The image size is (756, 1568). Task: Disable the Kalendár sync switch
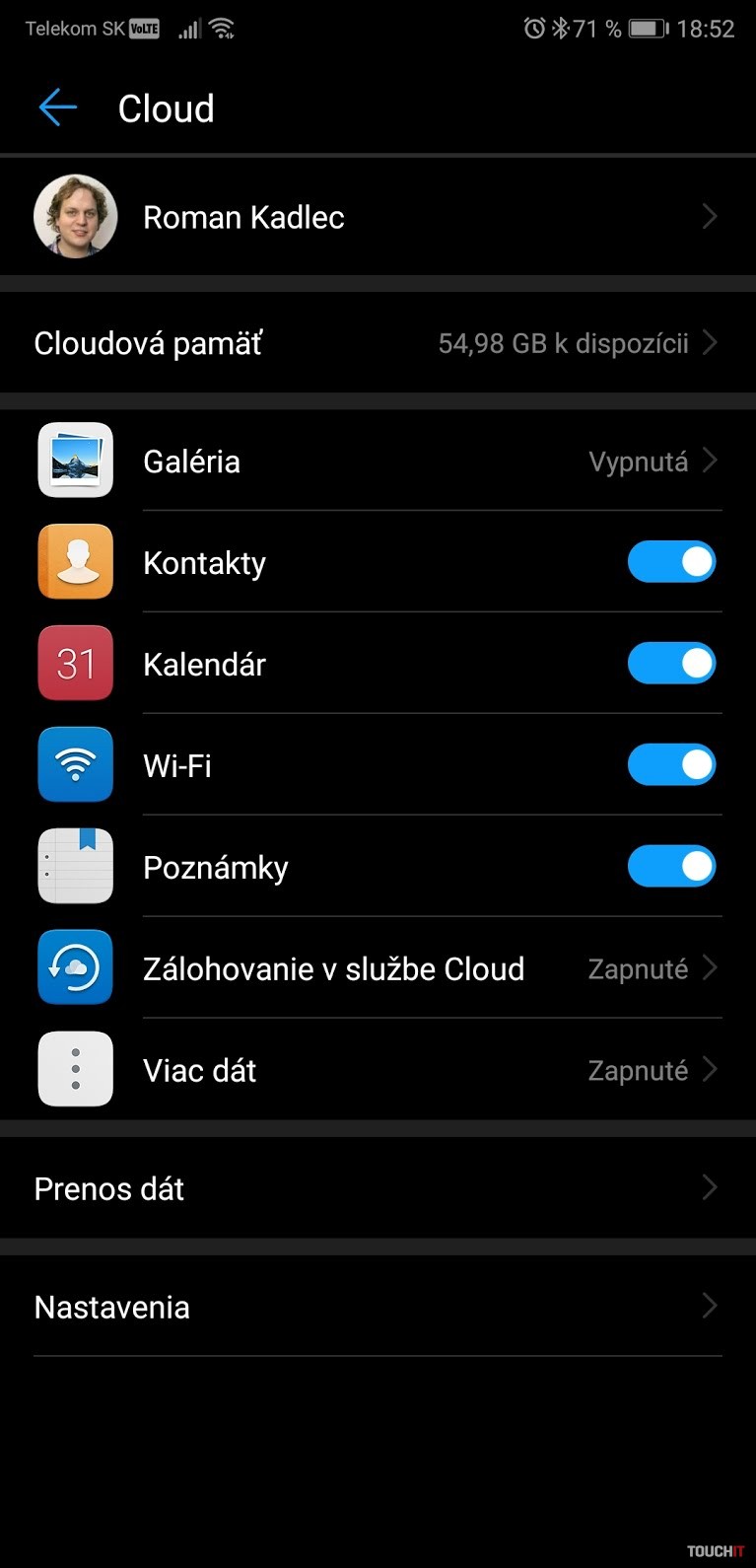point(671,664)
